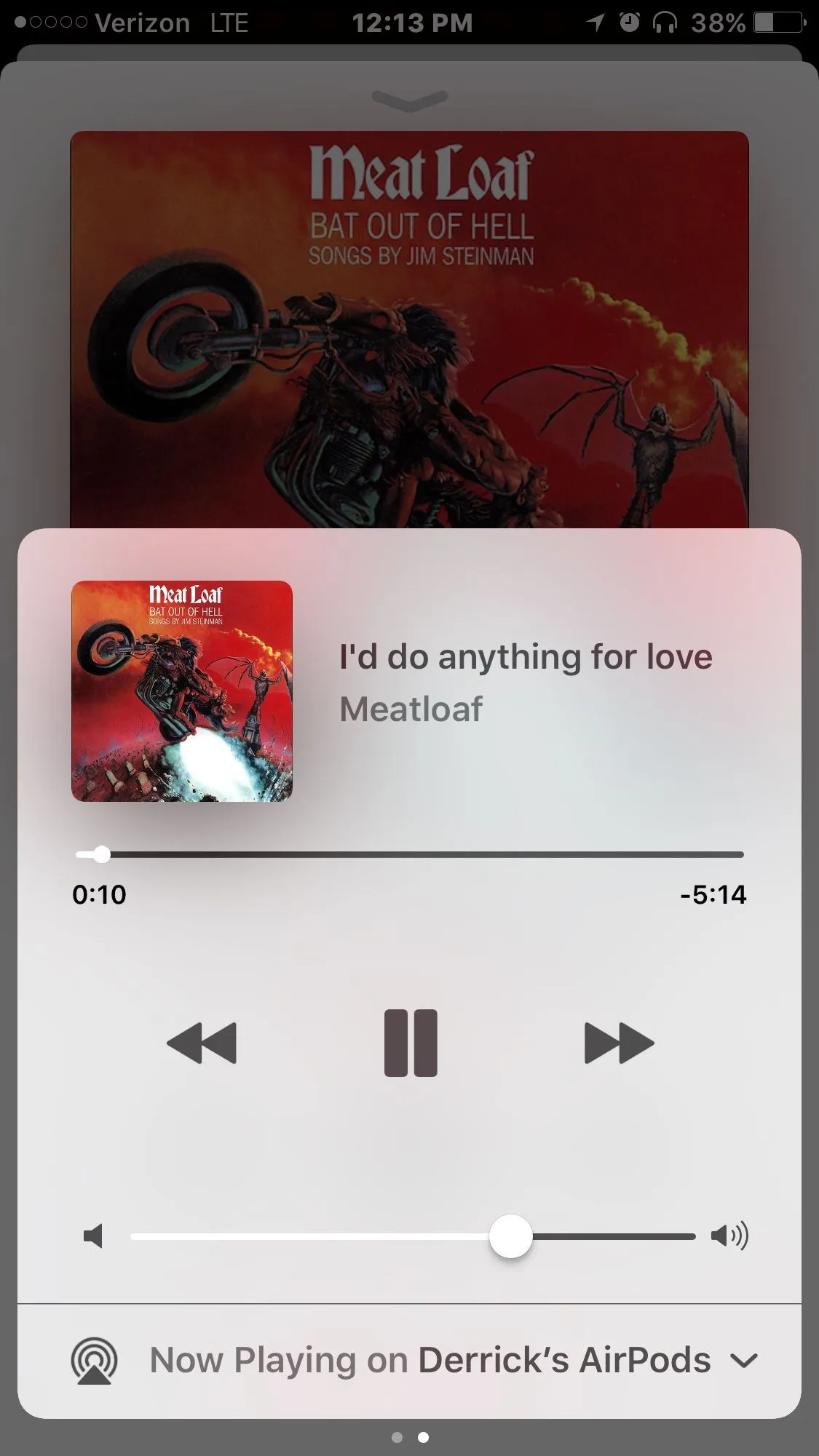The image size is (819, 1456).
Task: Expand Now Playing on Derrick's AirPods
Action: pyautogui.click(x=744, y=1360)
